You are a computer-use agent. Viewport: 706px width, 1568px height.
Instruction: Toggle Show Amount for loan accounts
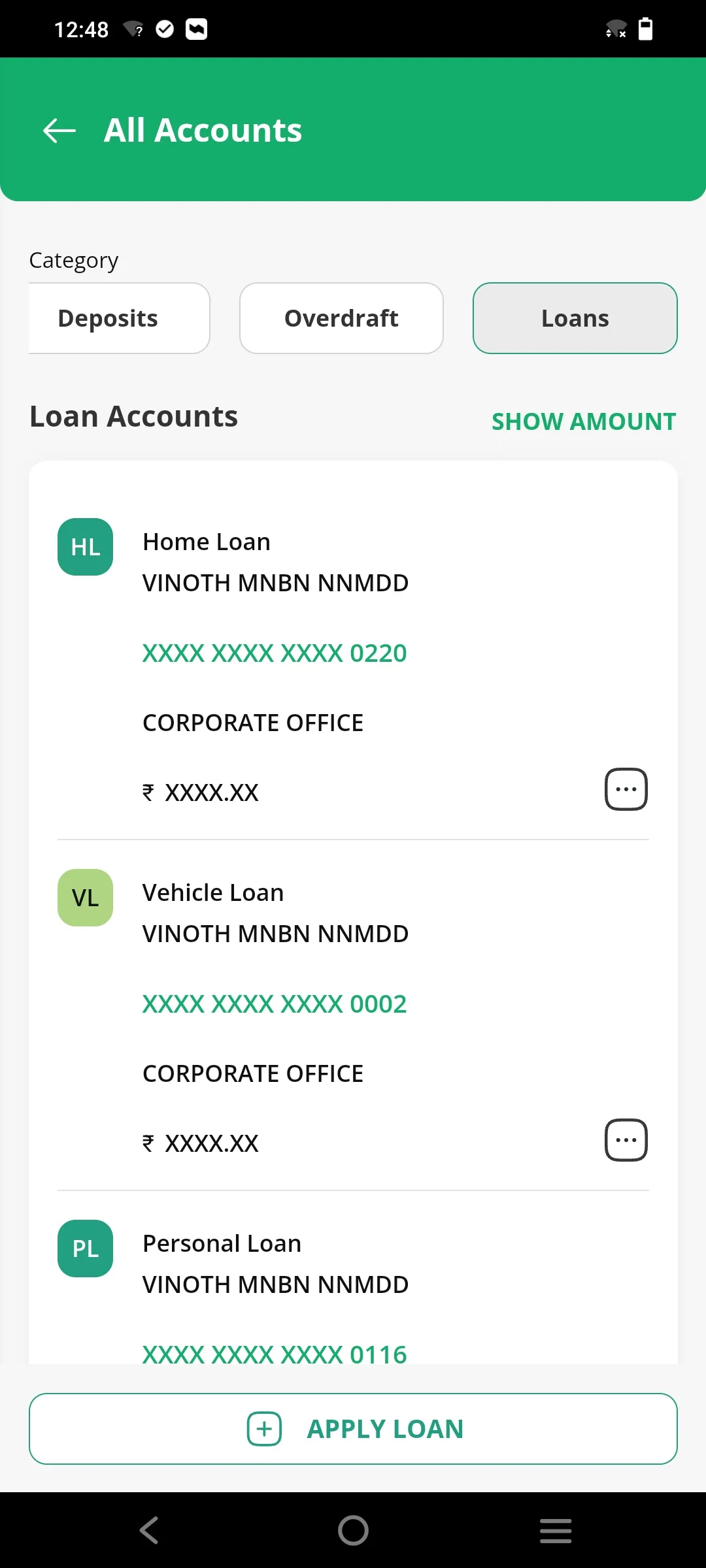click(x=582, y=421)
